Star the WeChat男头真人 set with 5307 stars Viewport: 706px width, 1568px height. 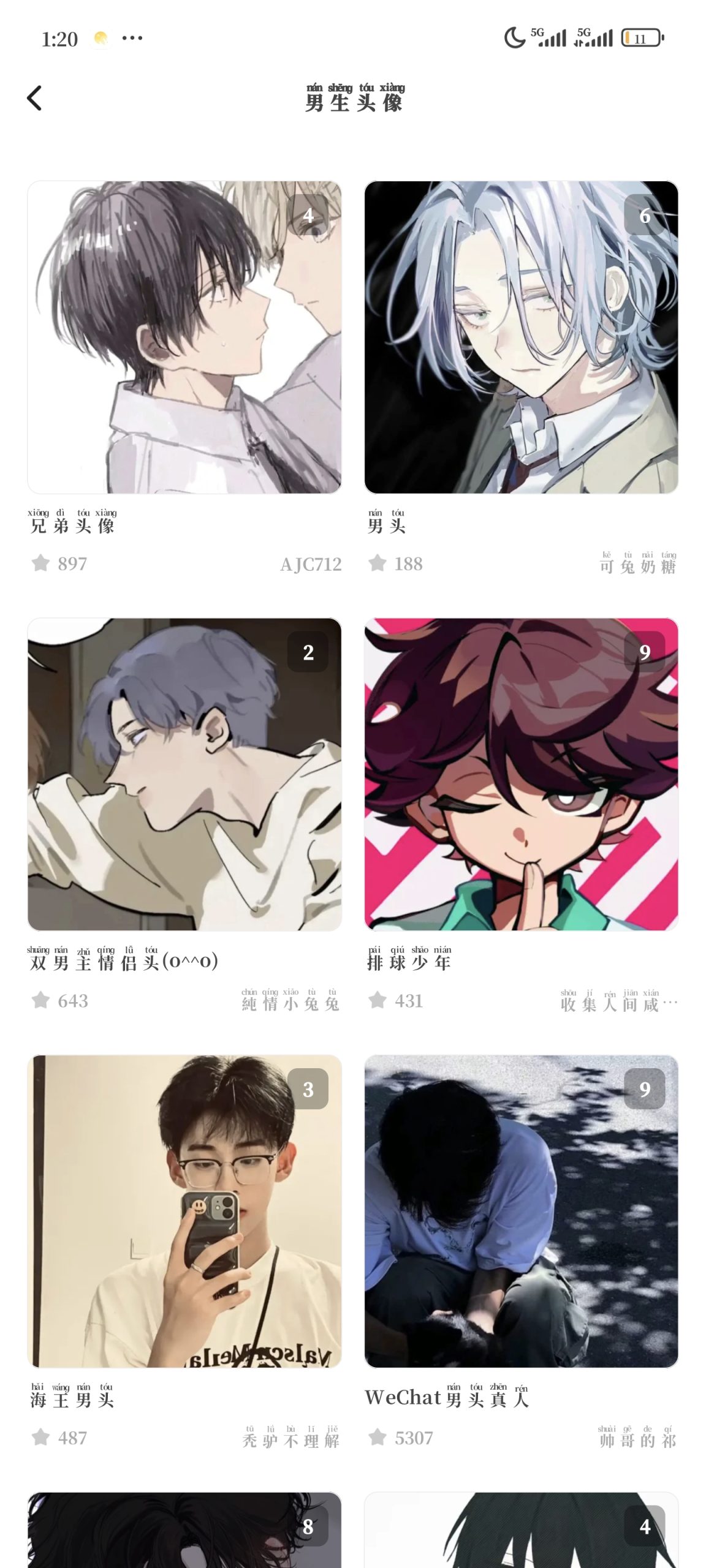tap(378, 1437)
